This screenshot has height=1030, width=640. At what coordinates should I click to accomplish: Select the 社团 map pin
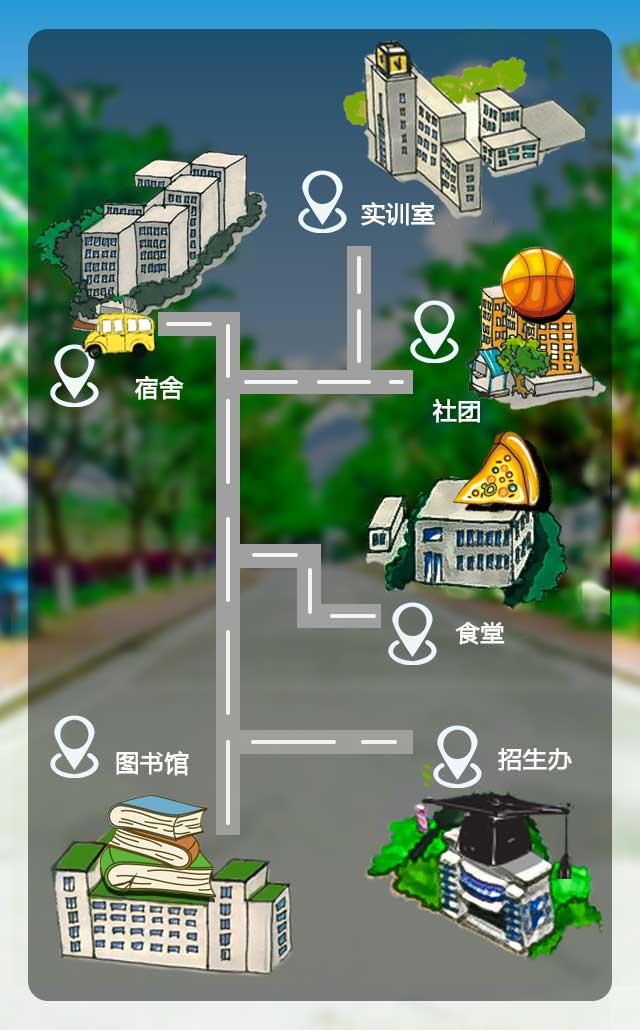pos(434,332)
